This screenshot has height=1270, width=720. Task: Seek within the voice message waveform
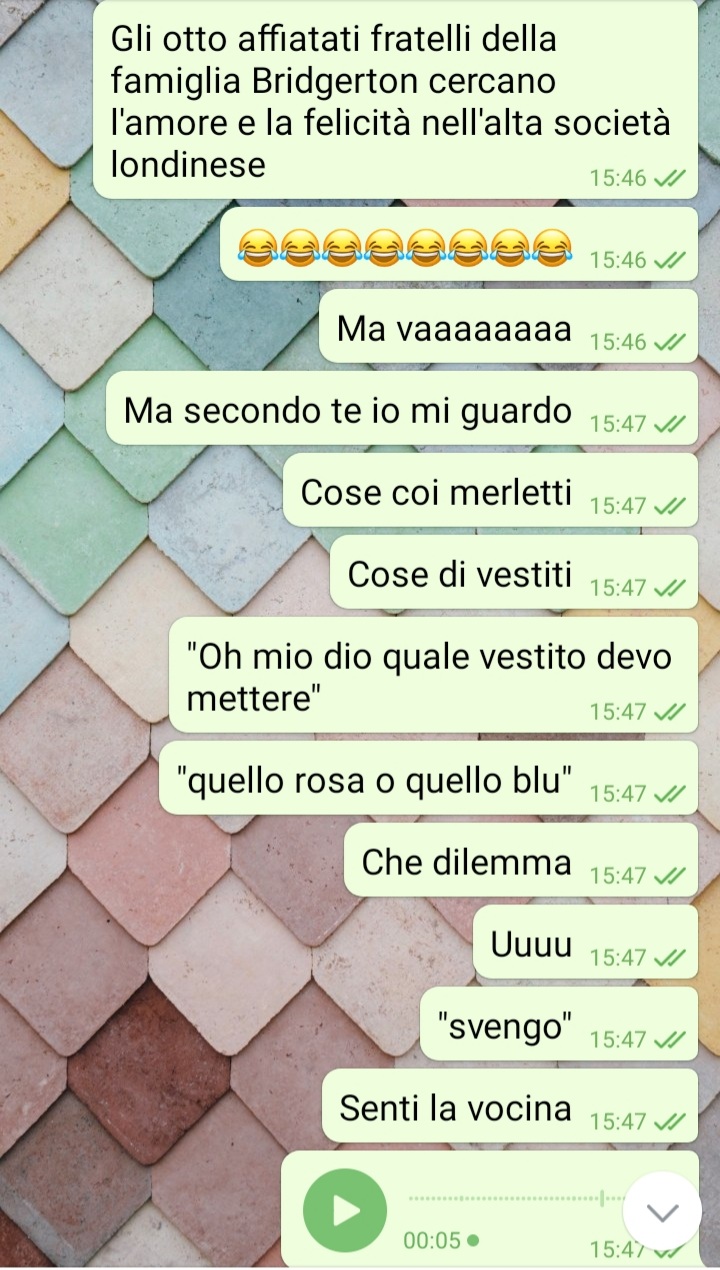pos(515,1197)
